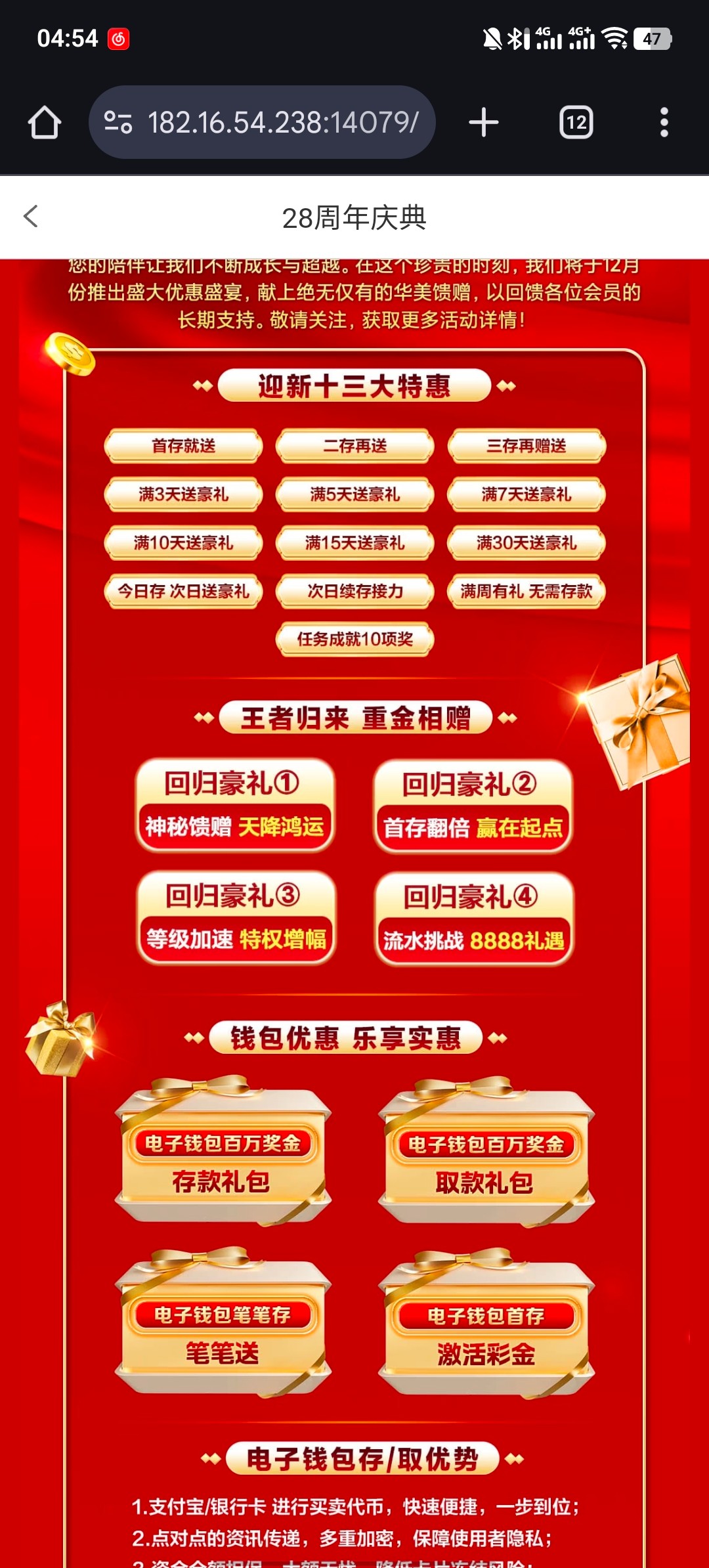
Task: Open a new browser tab
Action: click(x=484, y=123)
